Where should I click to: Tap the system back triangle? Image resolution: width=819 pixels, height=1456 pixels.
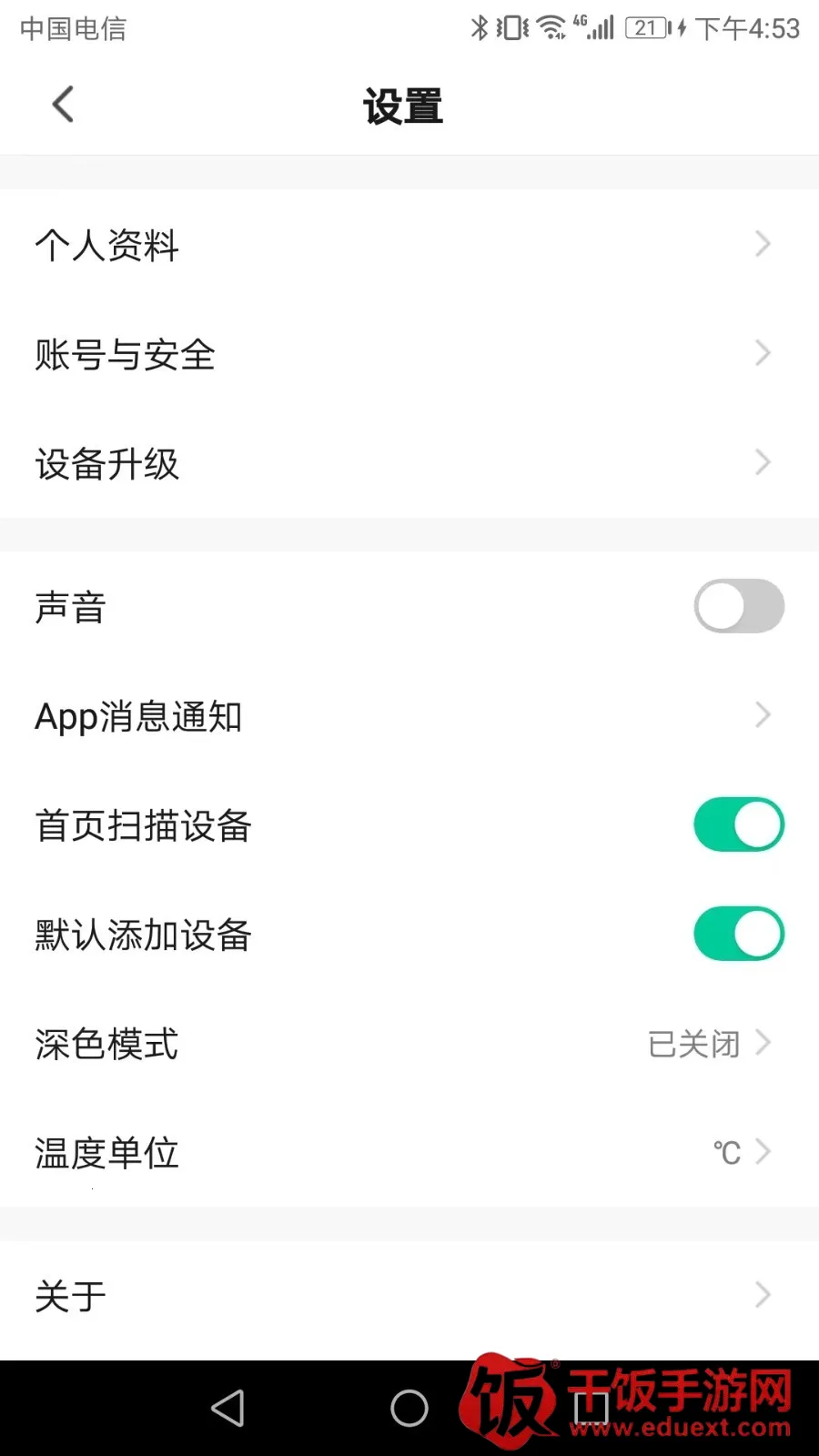click(x=227, y=1409)
